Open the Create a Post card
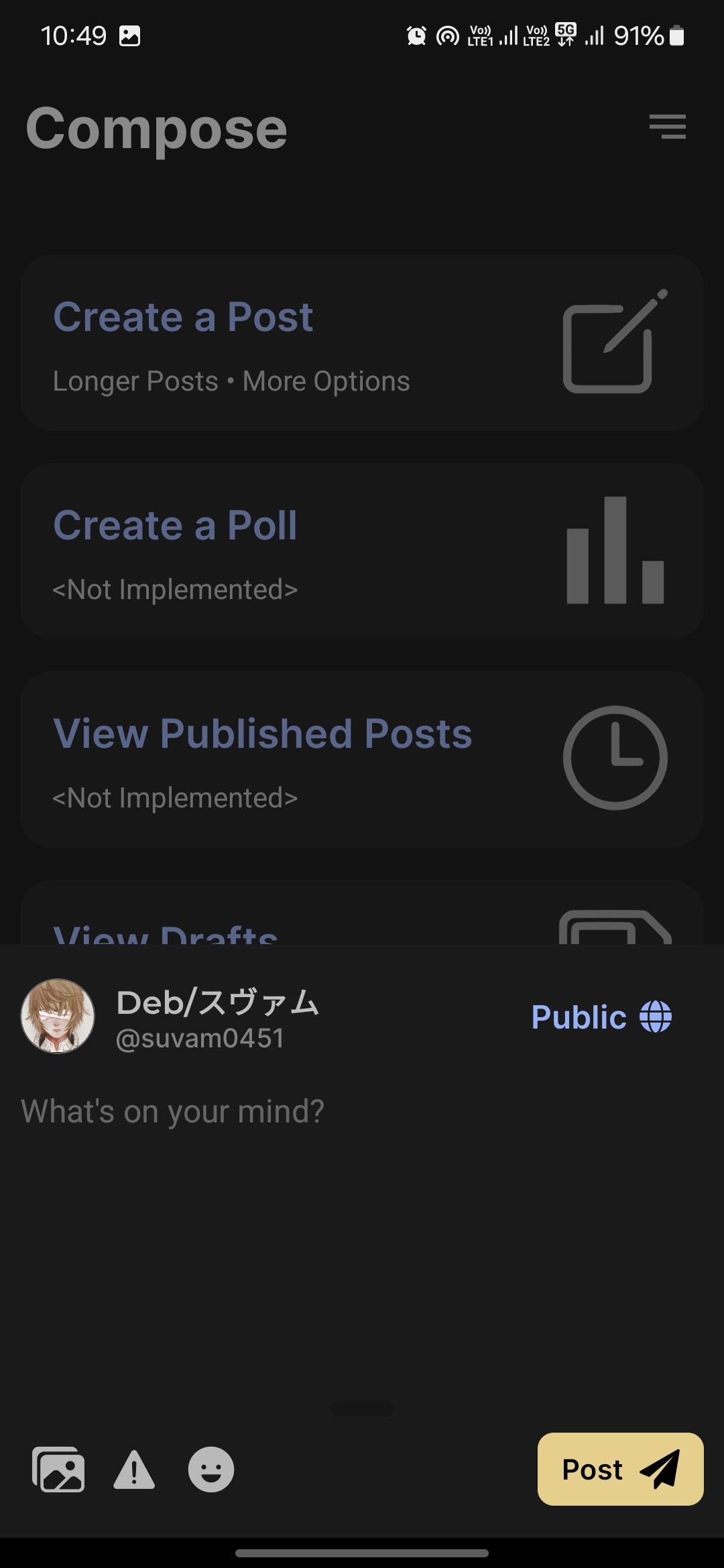 click(362, 342)
